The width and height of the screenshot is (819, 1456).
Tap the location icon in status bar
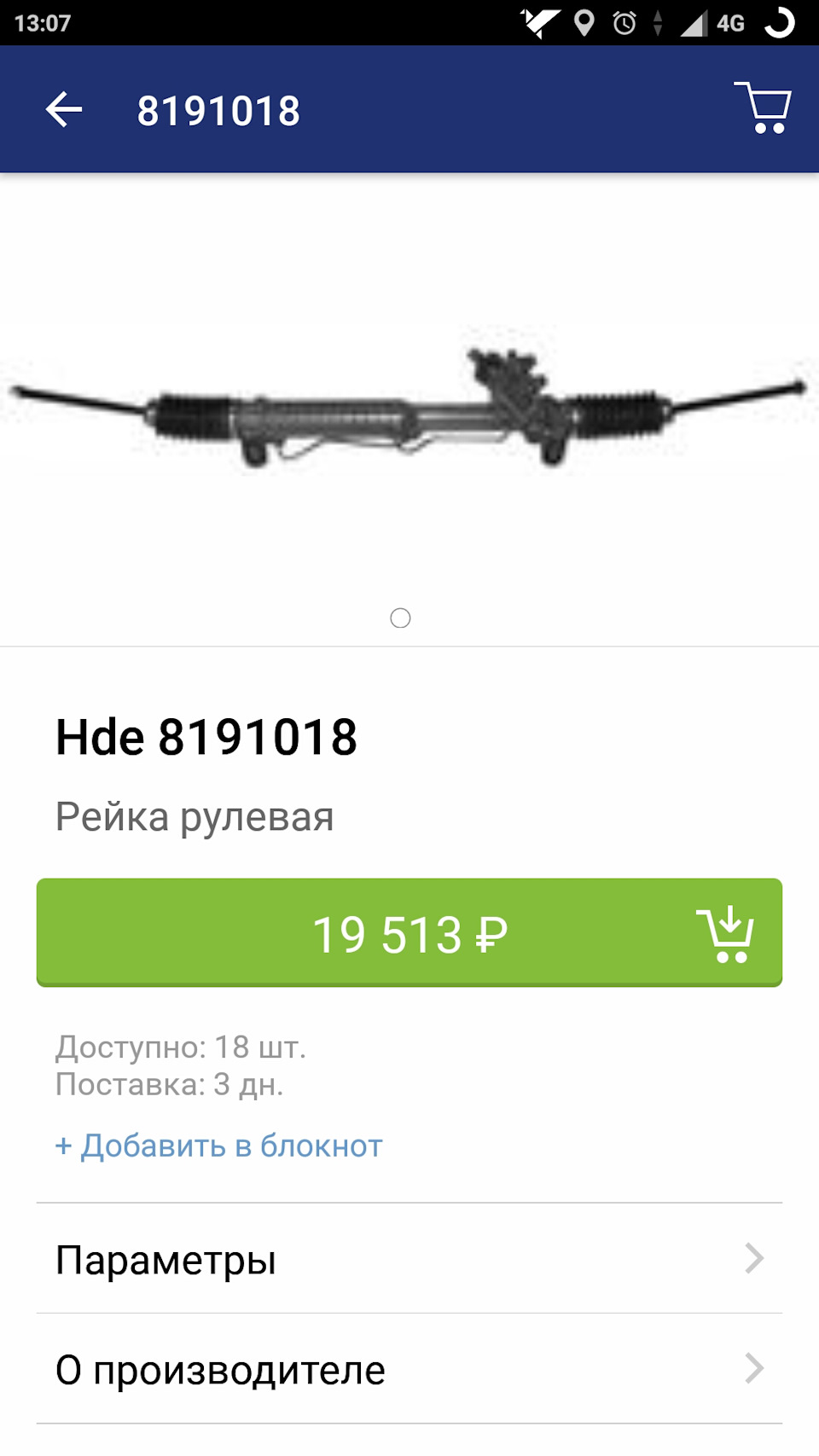584,24
